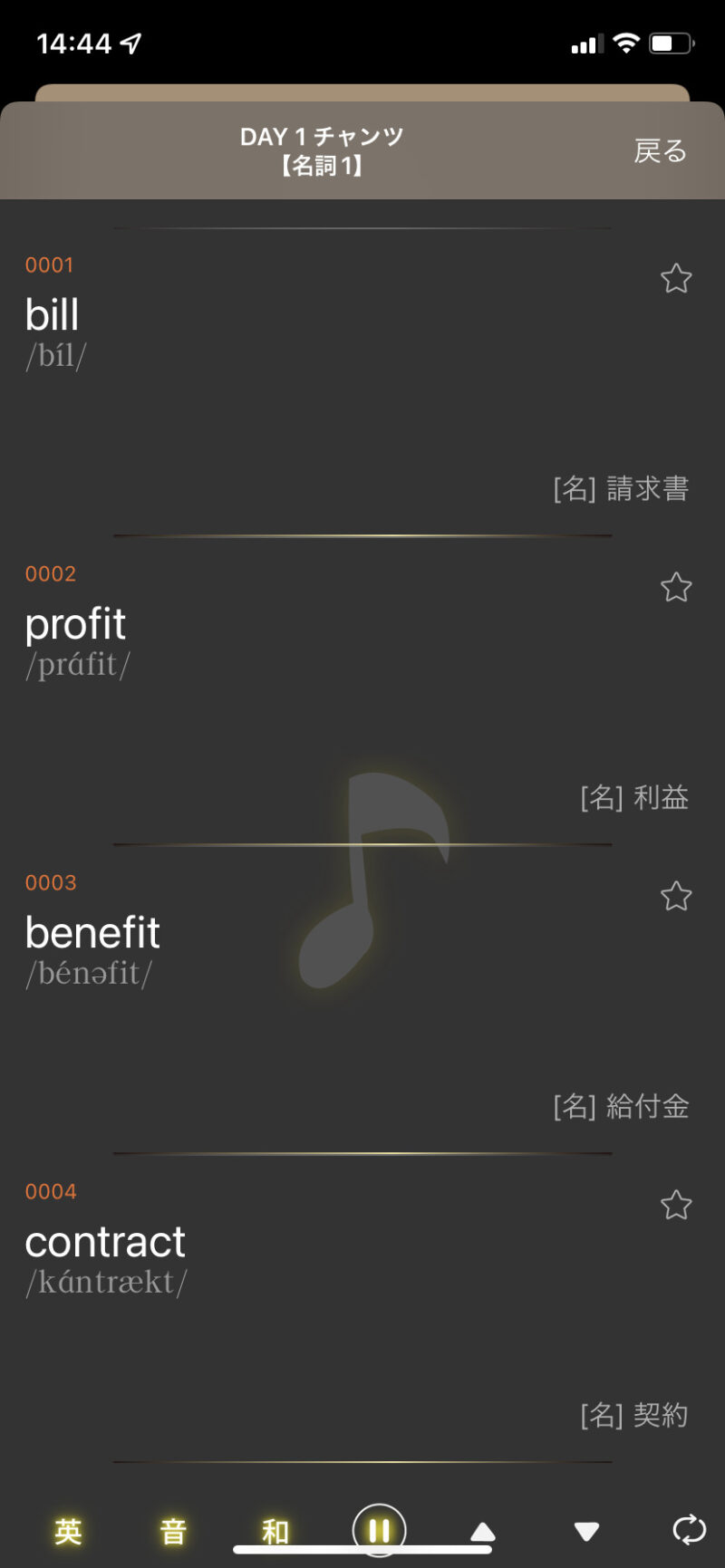The height and width of the screenshot is (1568, 725).
Task: Tap 戻る to go back
Action: pos(660,151)
